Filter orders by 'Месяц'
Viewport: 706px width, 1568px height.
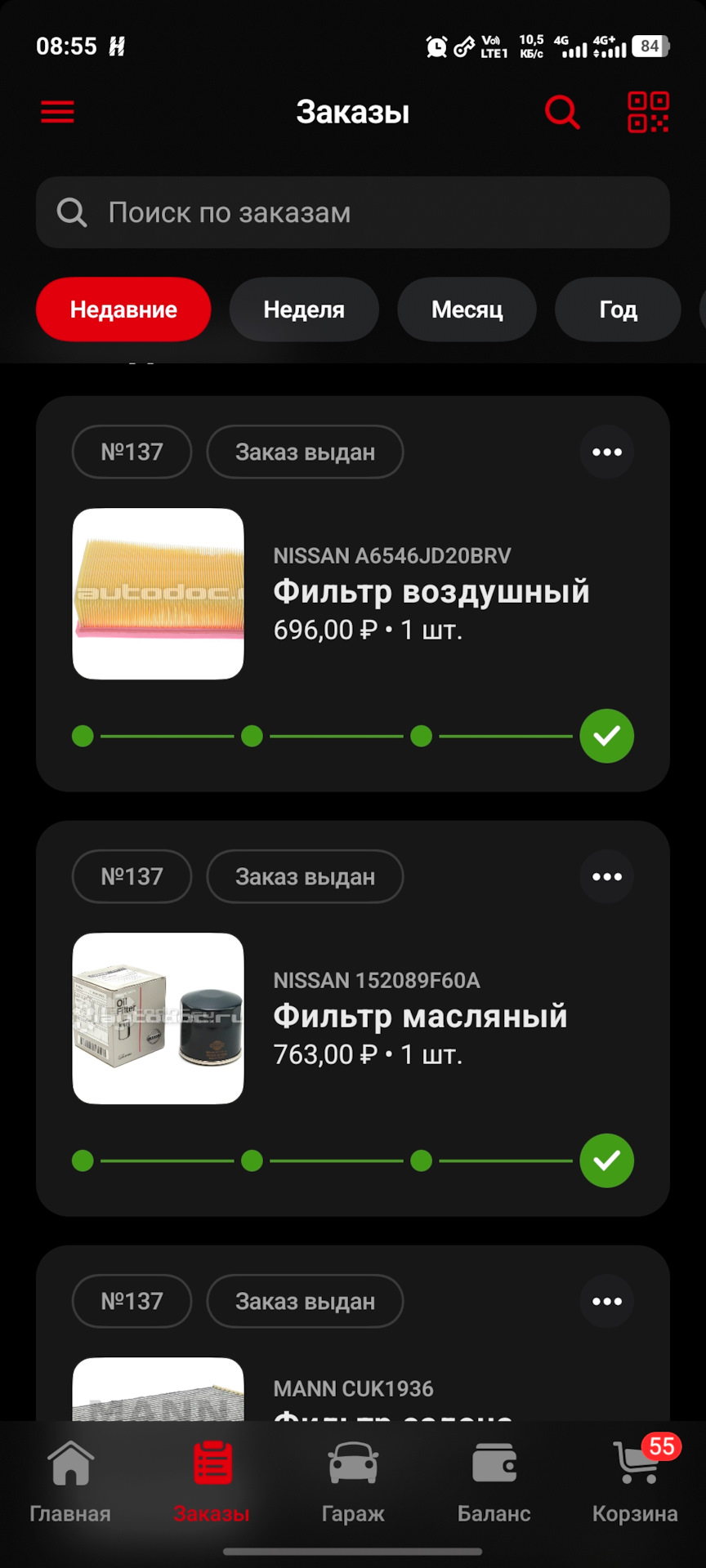tap(467, 310)
